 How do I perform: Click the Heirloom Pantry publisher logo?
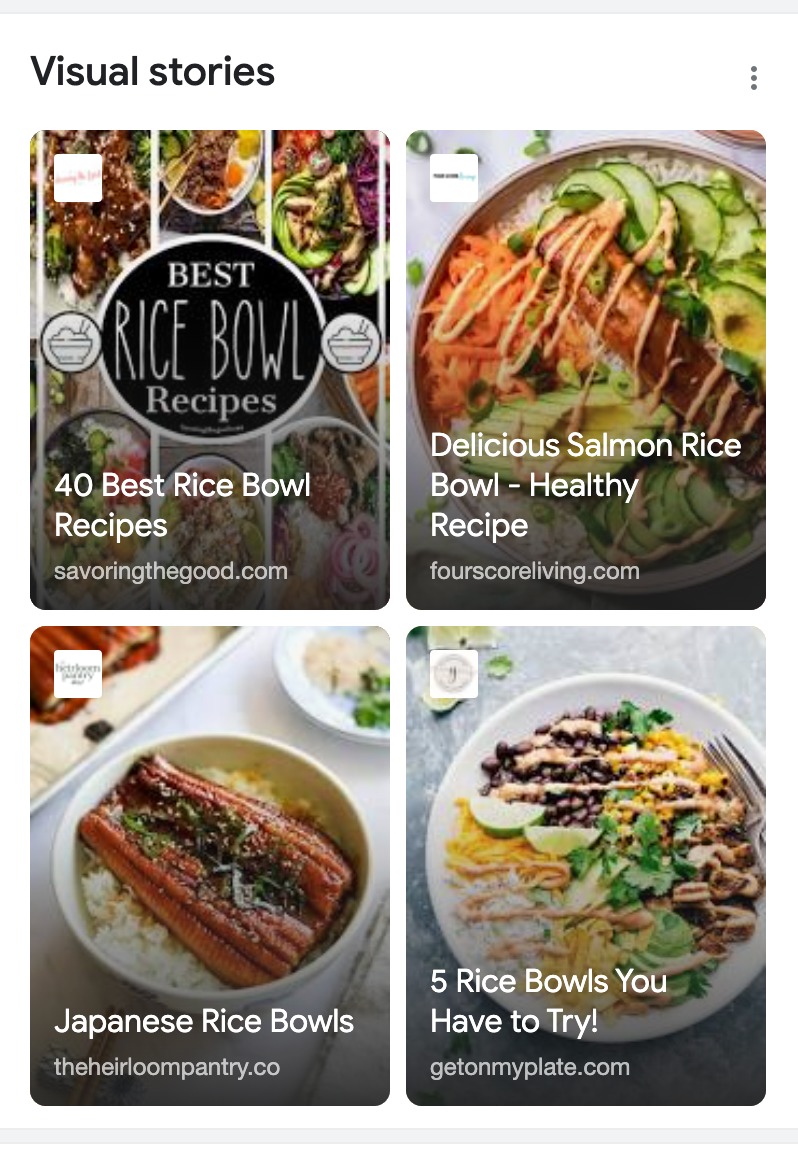(x=78, y=674)
